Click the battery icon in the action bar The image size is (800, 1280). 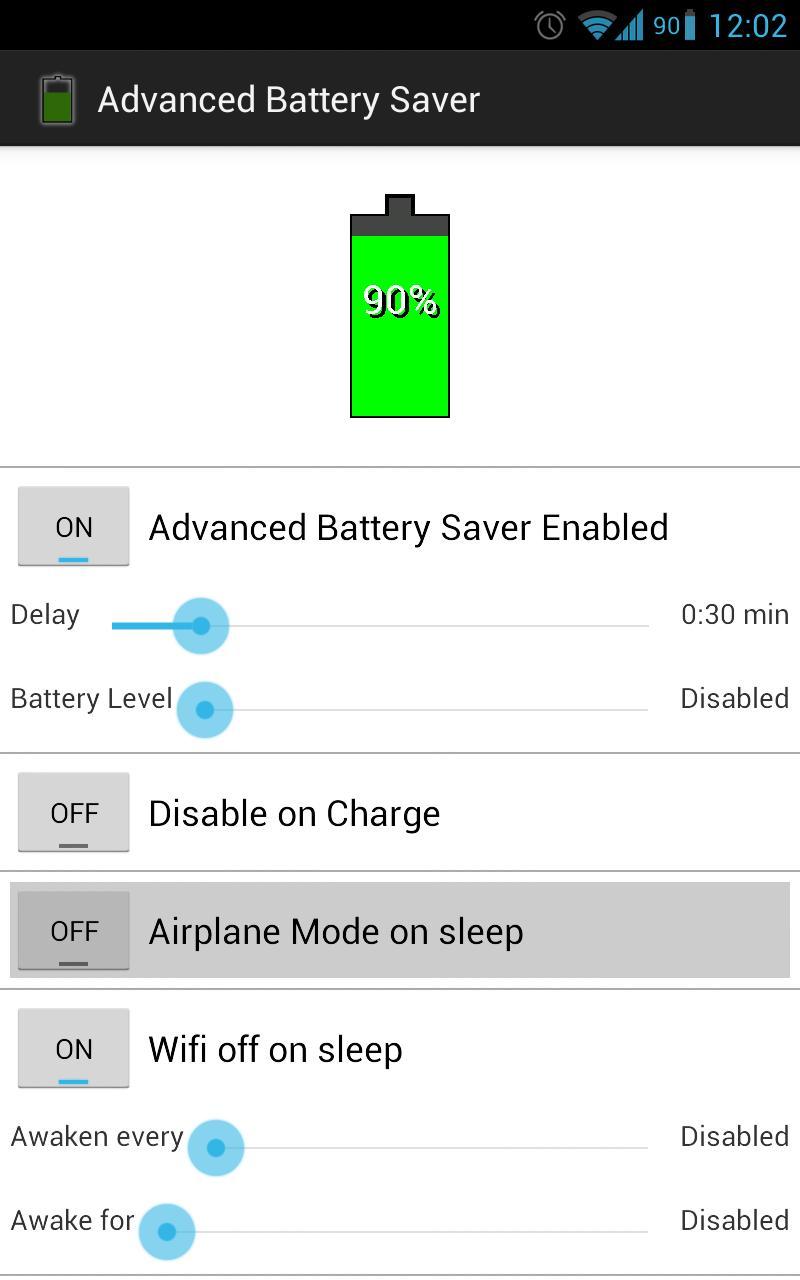click(x=56, y=98)
